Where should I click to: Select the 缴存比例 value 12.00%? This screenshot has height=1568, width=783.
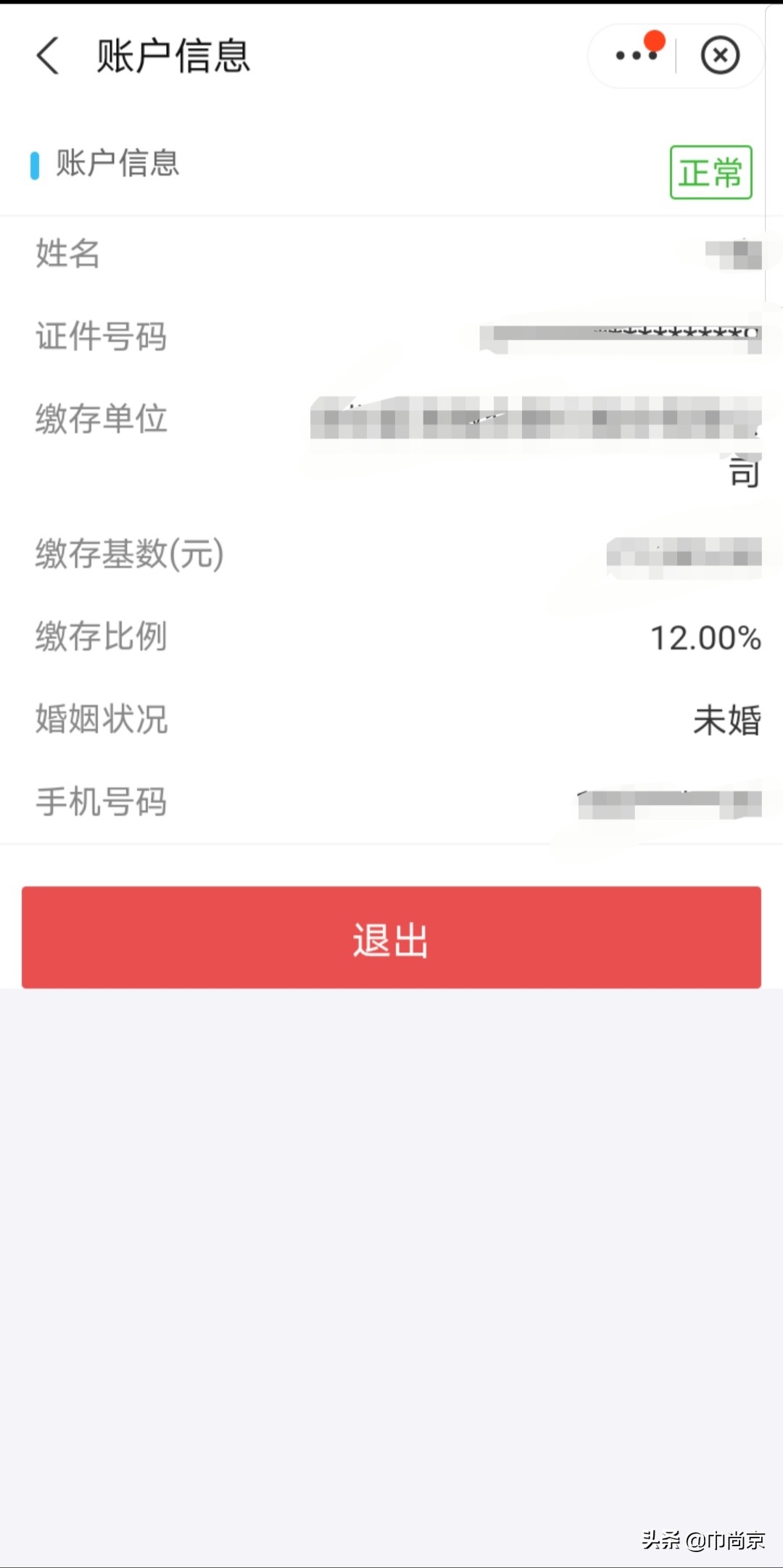(707, 638)
